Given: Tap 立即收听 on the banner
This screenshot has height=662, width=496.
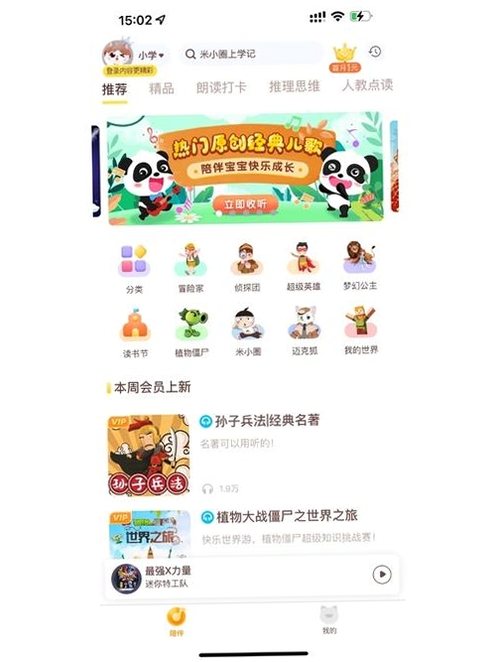Looking at the screenshot, I should tap(246, 204).
